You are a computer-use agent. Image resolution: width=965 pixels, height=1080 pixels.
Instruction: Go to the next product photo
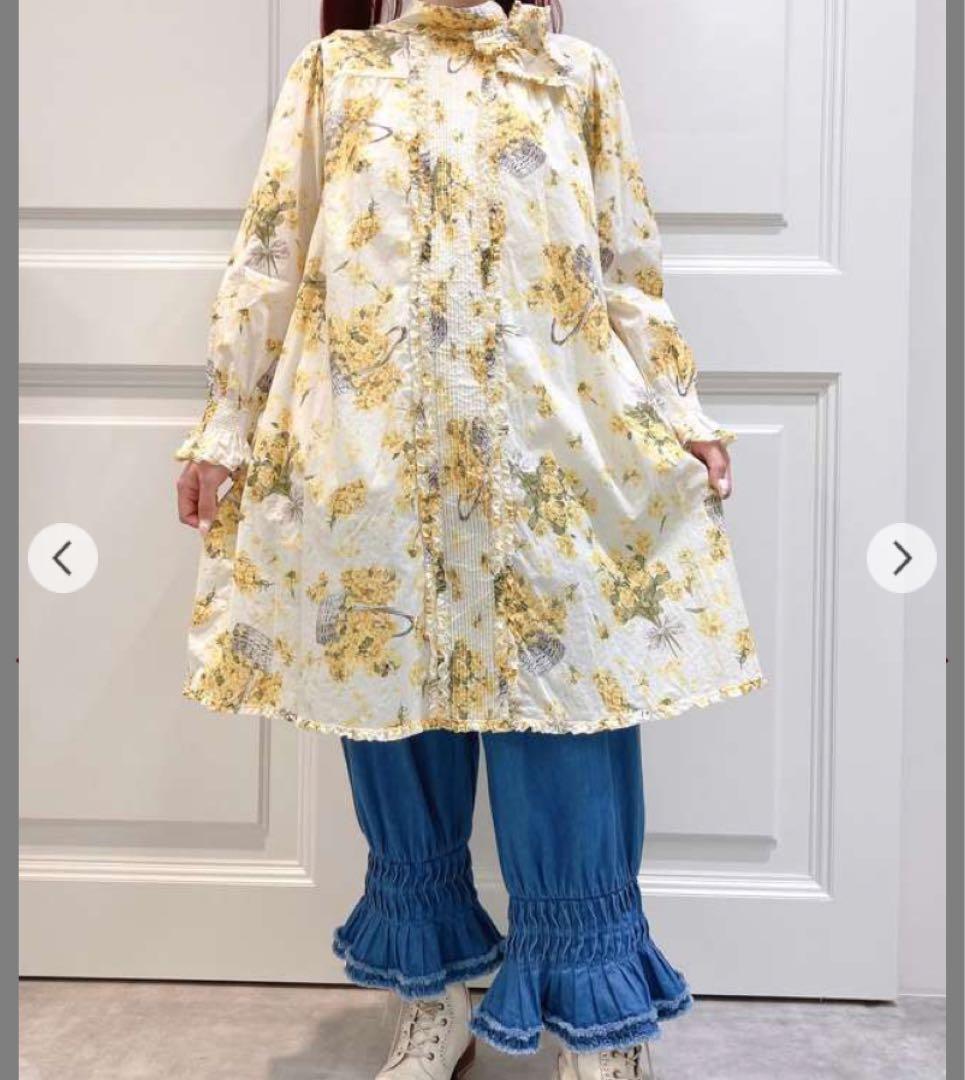(x=901, y=558)
